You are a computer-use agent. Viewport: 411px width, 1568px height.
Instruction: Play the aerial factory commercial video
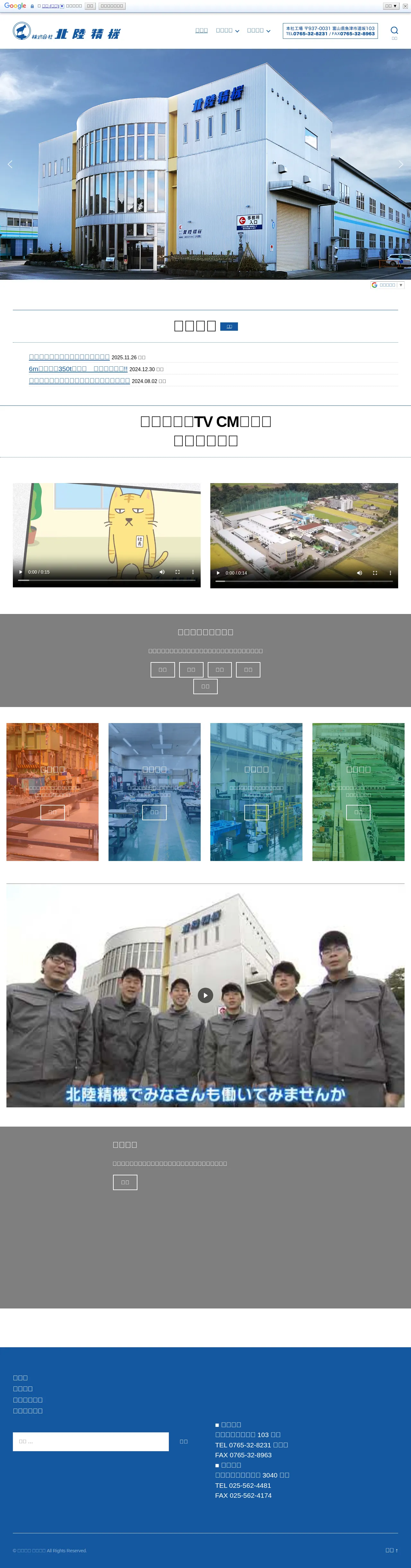tap(218, 573)
